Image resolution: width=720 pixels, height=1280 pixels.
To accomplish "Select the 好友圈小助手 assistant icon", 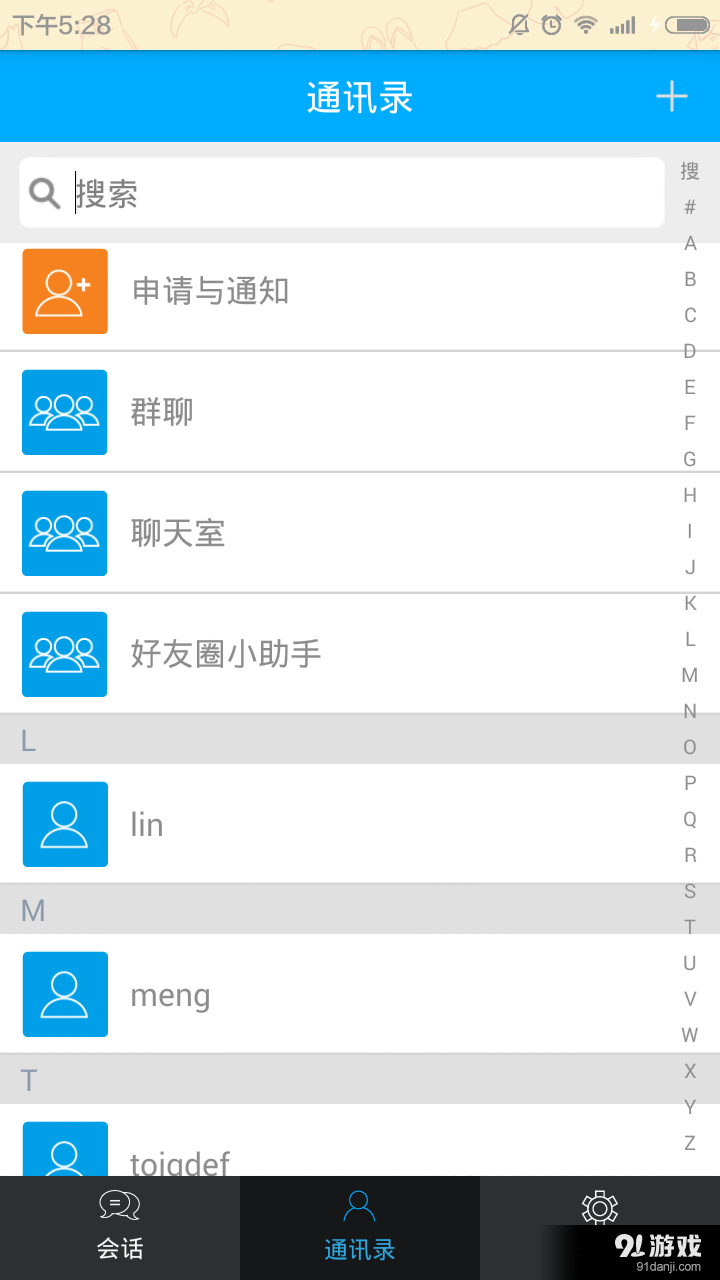I will (64, 654).
